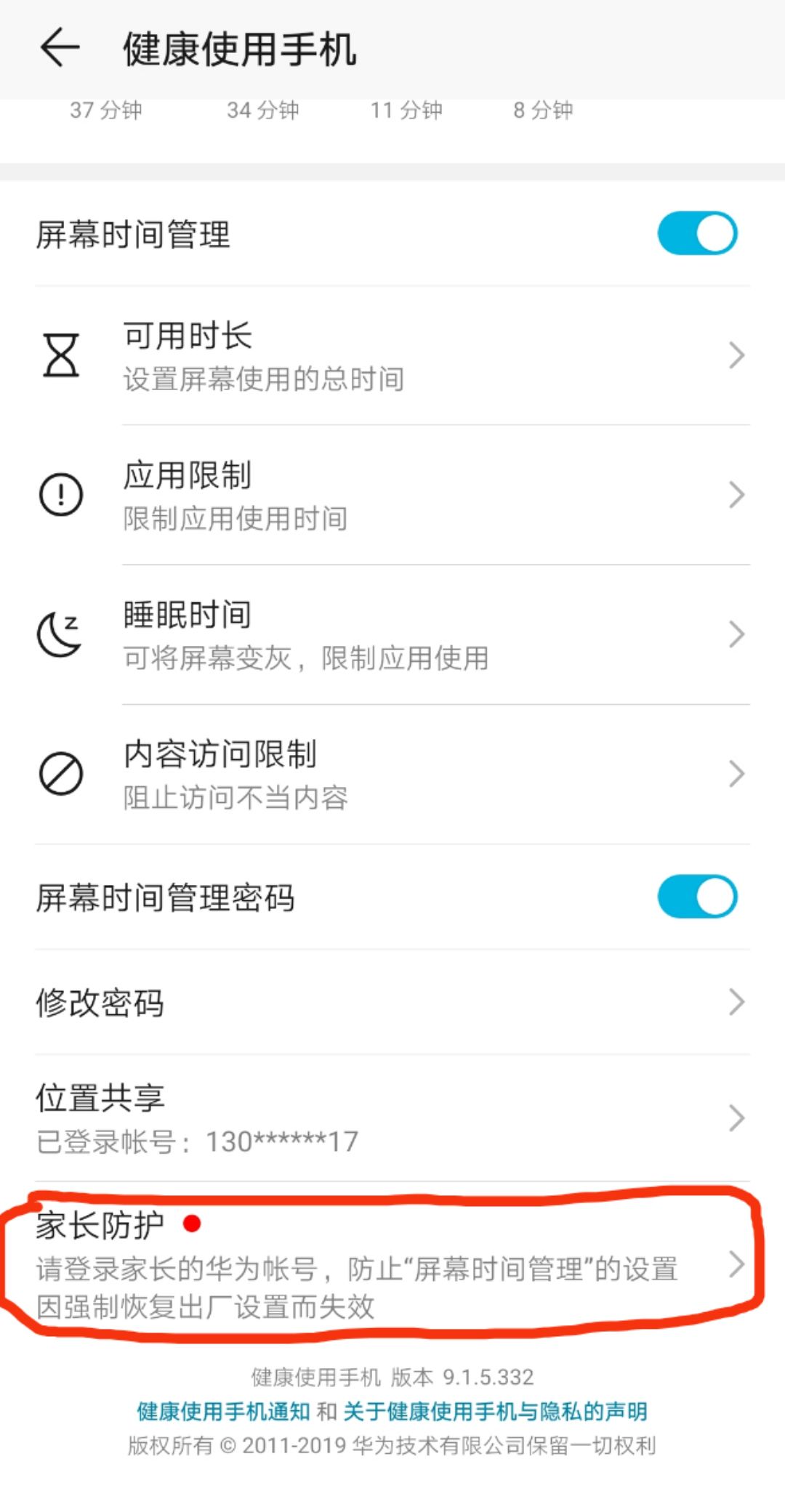Expand the 可用时长 entry via its chevron
The width and height of the screenshot is (785, 1512).
click(736, 355)
